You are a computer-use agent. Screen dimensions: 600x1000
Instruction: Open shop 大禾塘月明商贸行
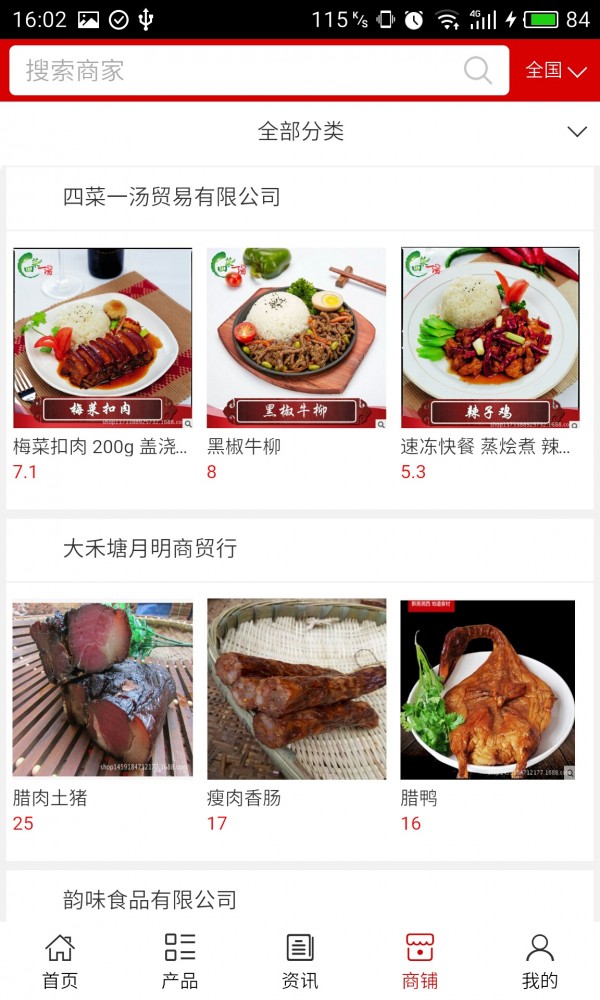pyautogui.click(x=150, y=548)
